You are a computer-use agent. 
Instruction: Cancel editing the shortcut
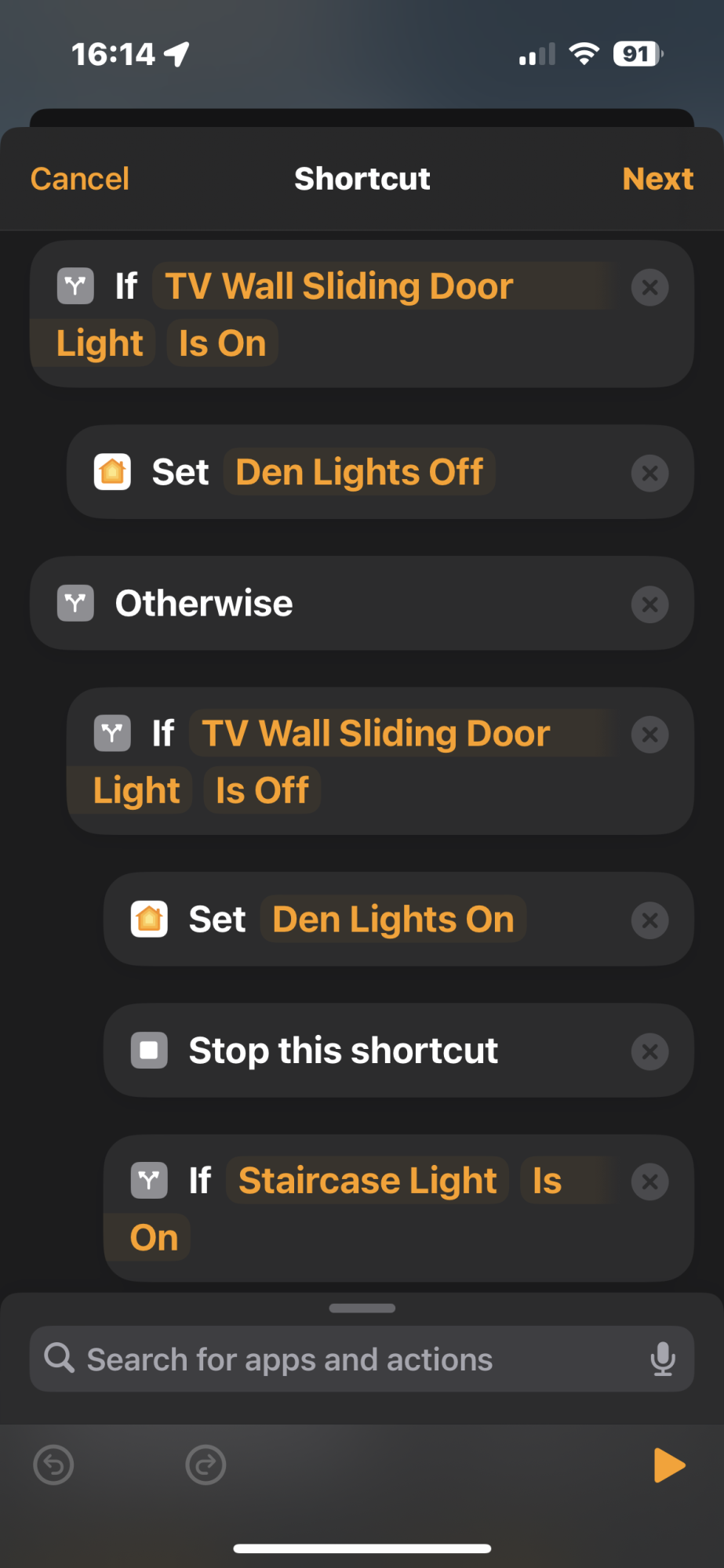[80, 179]
